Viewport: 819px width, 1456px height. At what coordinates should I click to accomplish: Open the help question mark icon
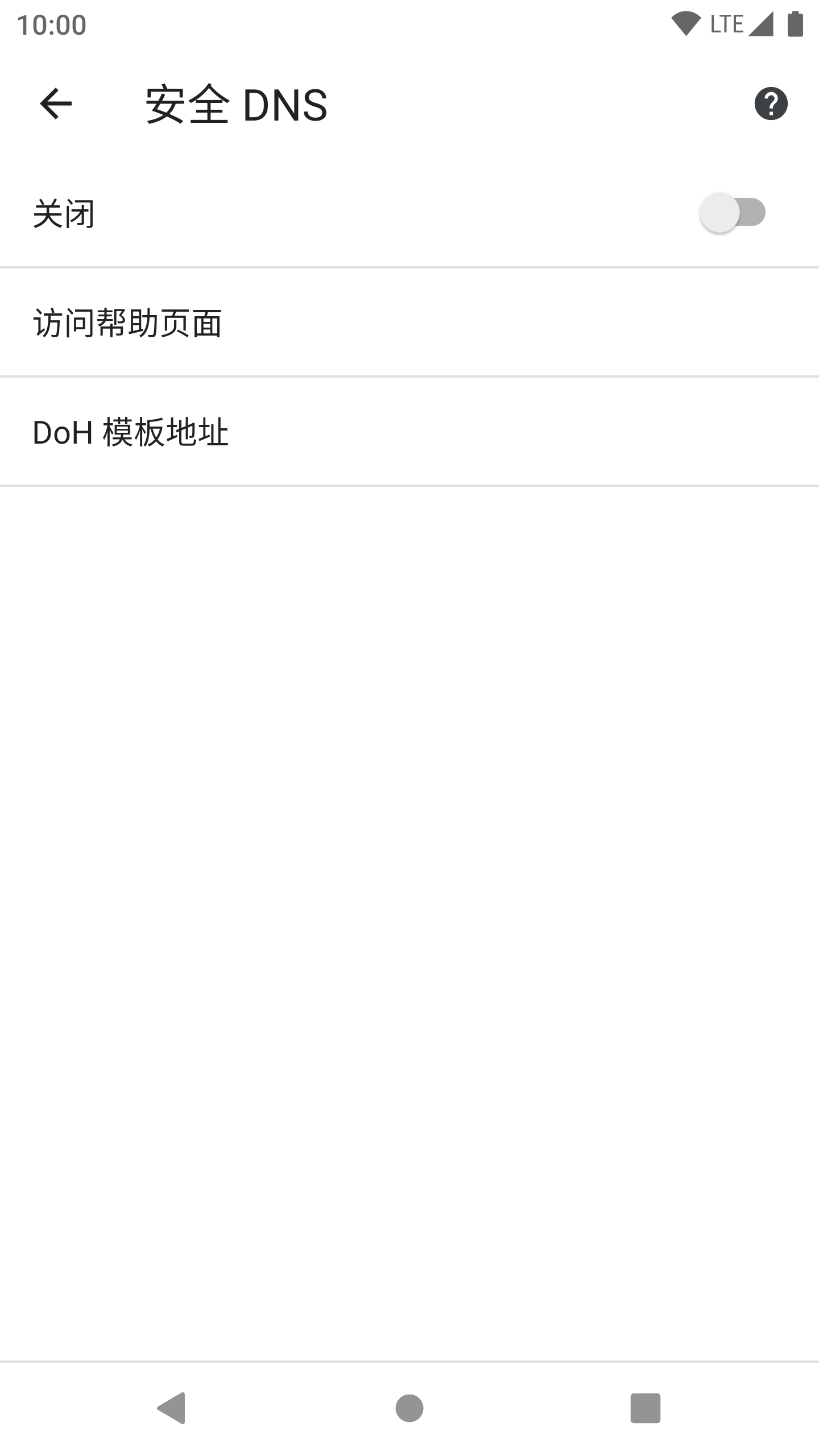[771, 104]
